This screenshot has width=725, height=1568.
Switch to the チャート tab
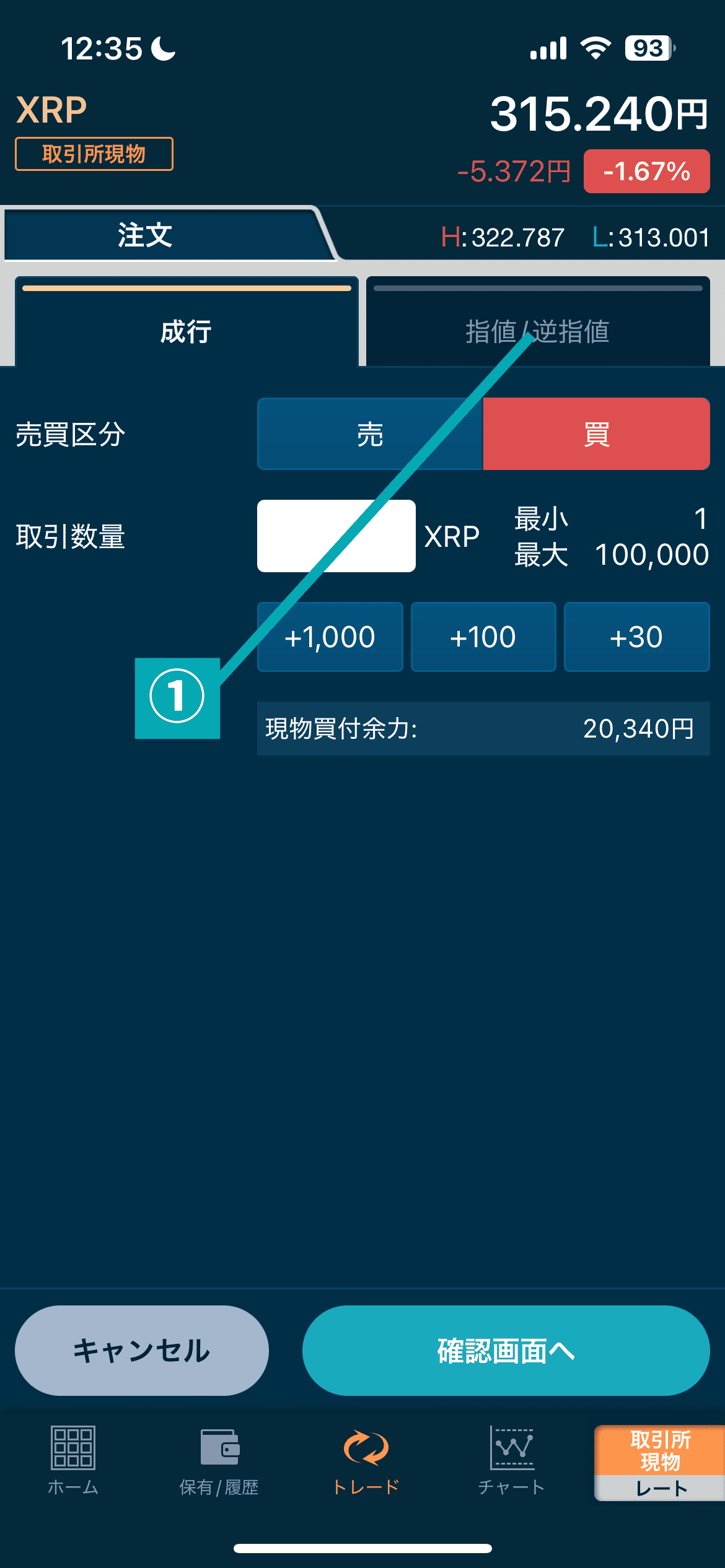pyautogui.click(x=512, y=1459)
